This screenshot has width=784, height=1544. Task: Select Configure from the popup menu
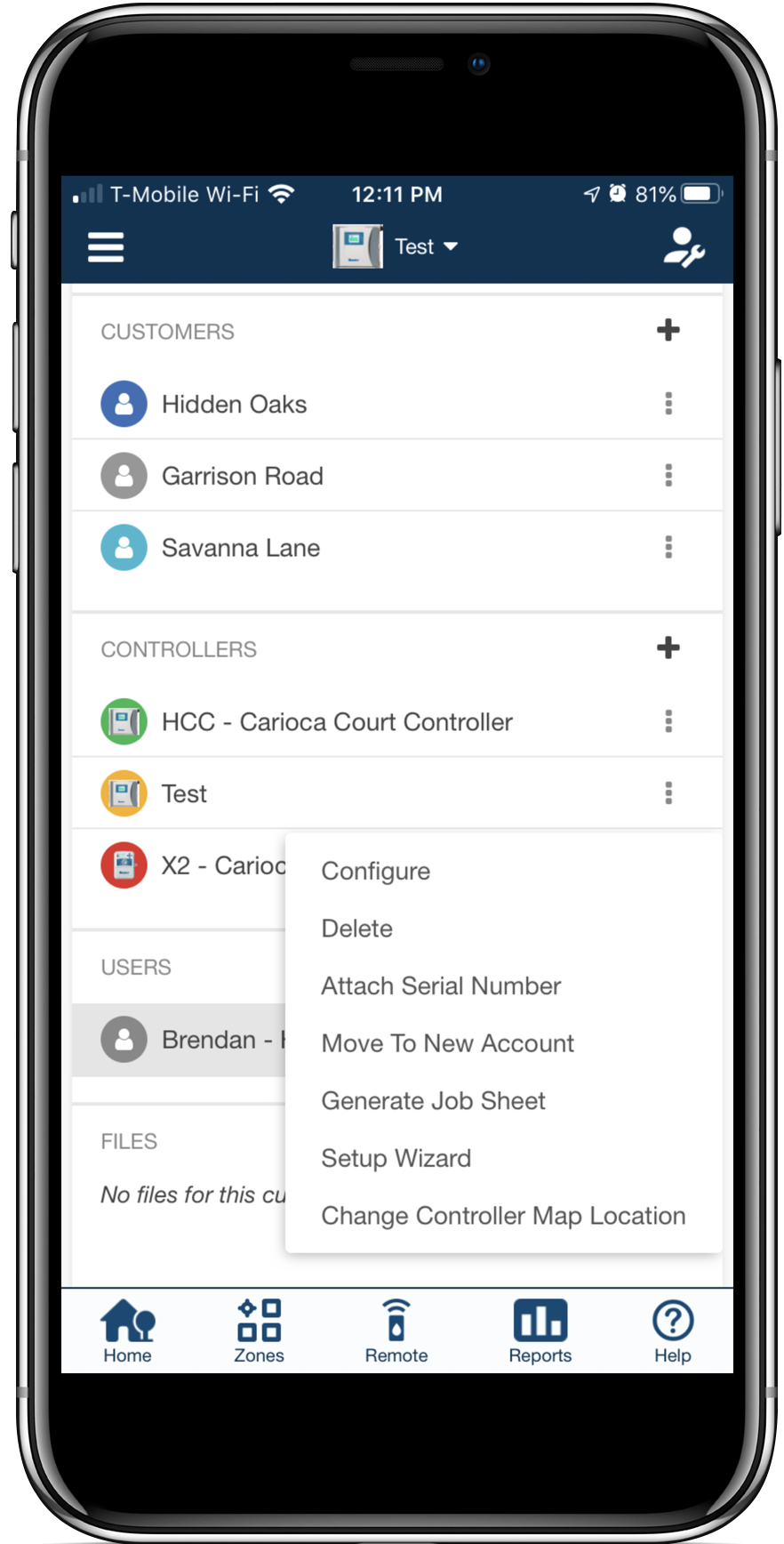(x=375, y=871)
